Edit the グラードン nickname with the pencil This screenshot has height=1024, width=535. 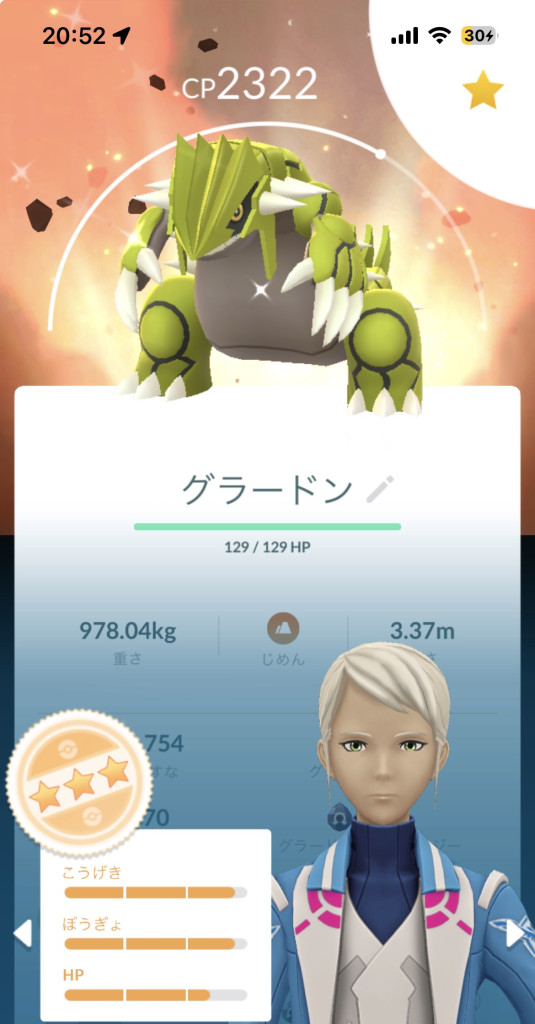click(380, 490)
